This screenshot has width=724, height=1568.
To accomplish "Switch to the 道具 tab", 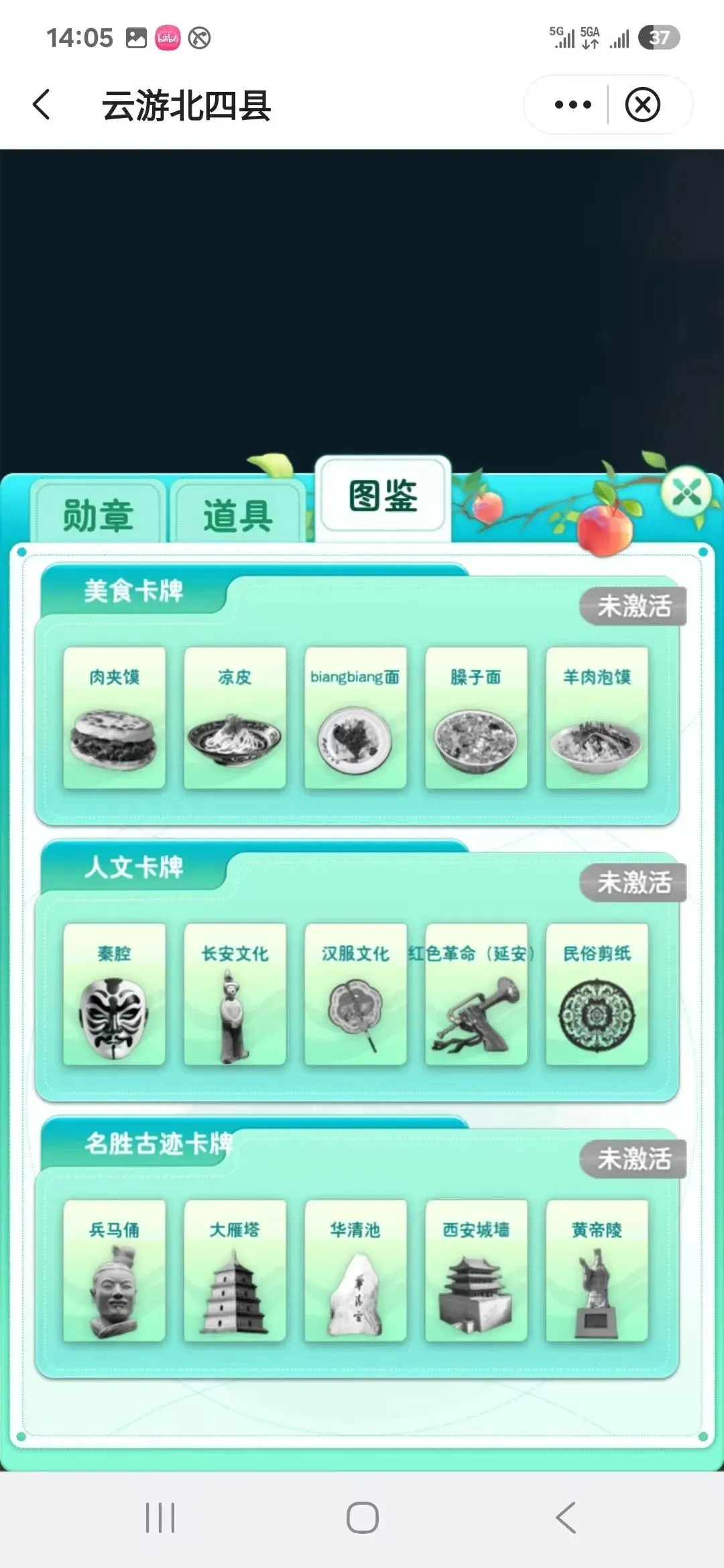I will tap(237, 515).
